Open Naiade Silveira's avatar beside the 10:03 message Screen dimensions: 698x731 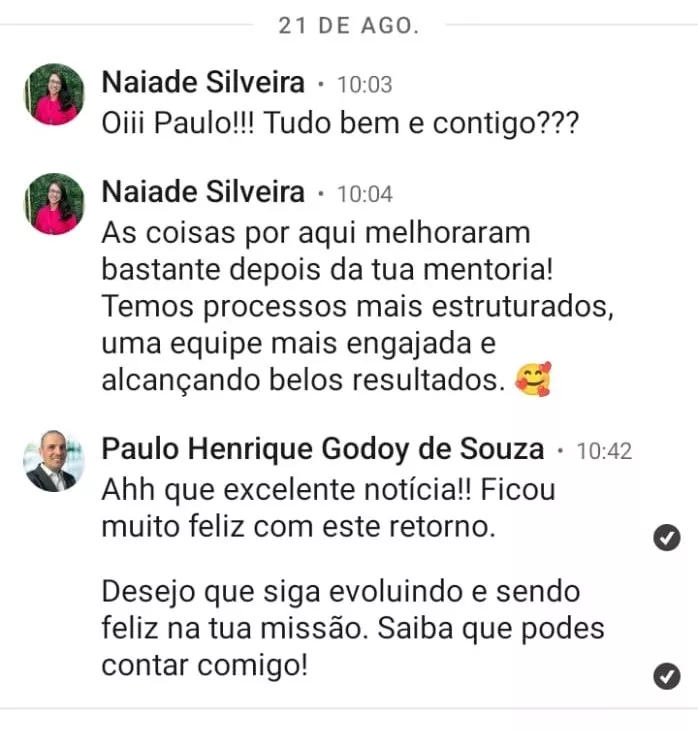pyautogui.click(x=54, y=94)
